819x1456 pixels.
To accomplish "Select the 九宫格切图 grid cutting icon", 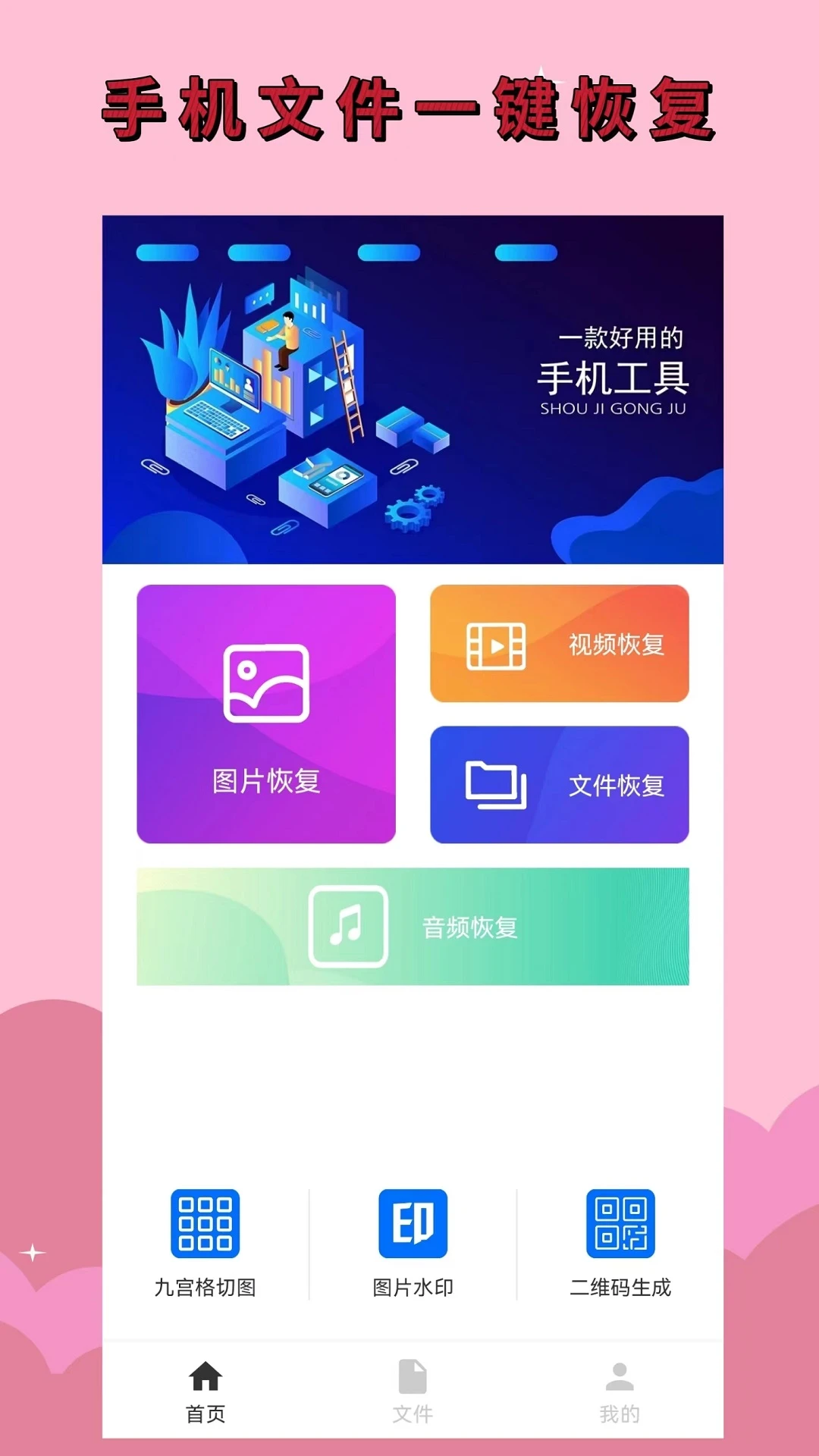I will pos(205,1222).
